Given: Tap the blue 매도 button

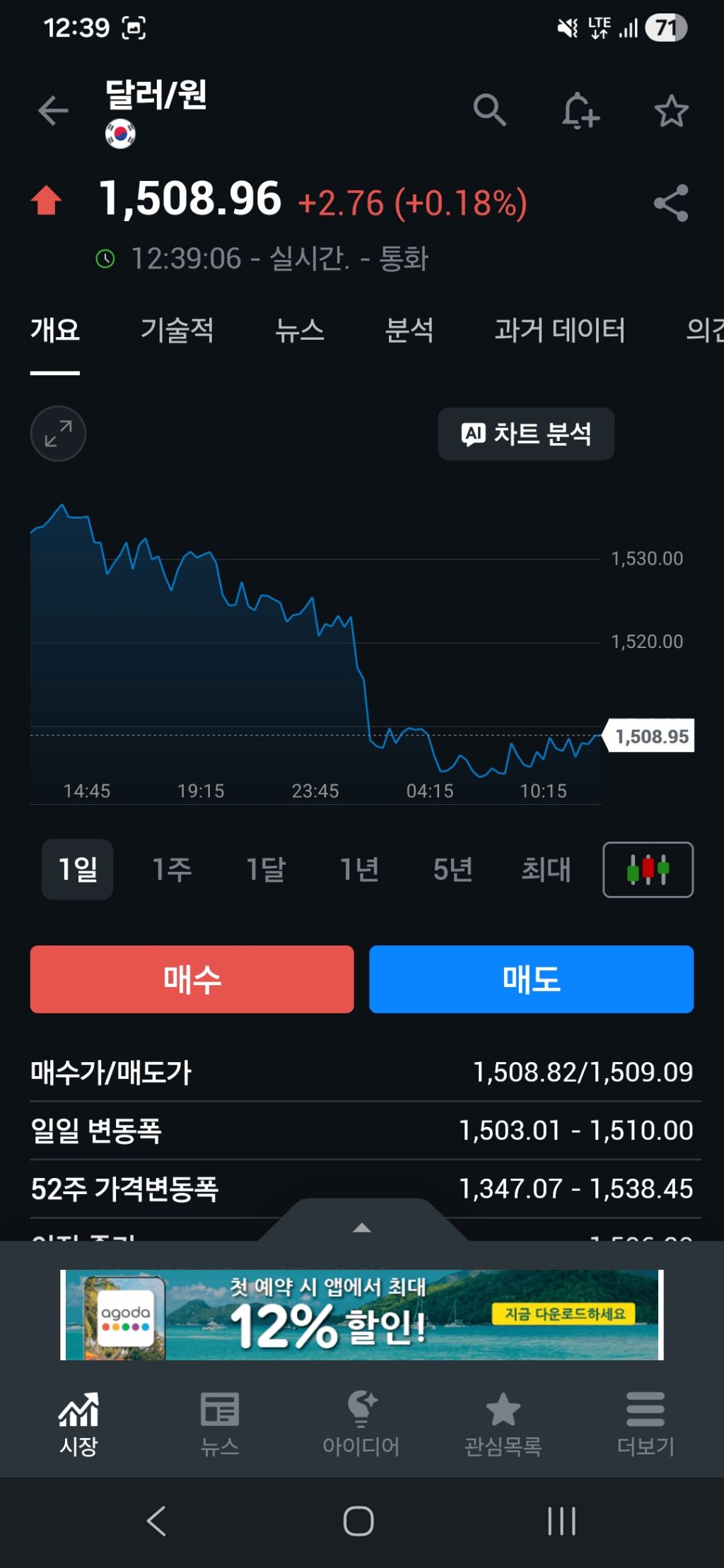Looking at the screenshot, I should tap(531, 979).
